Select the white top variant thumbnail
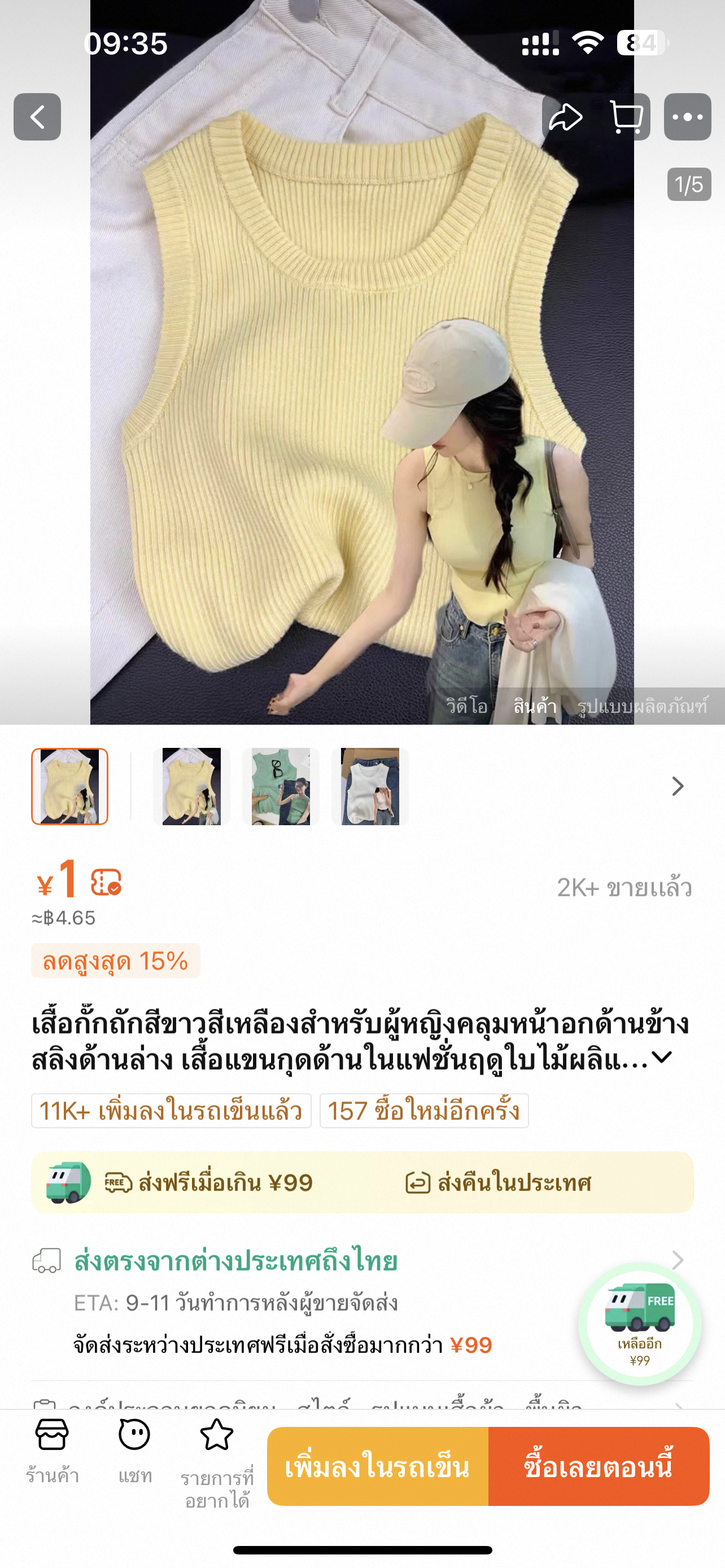Image resolution: width=725 pixels, height=1568 pixels. pos(369,786)
